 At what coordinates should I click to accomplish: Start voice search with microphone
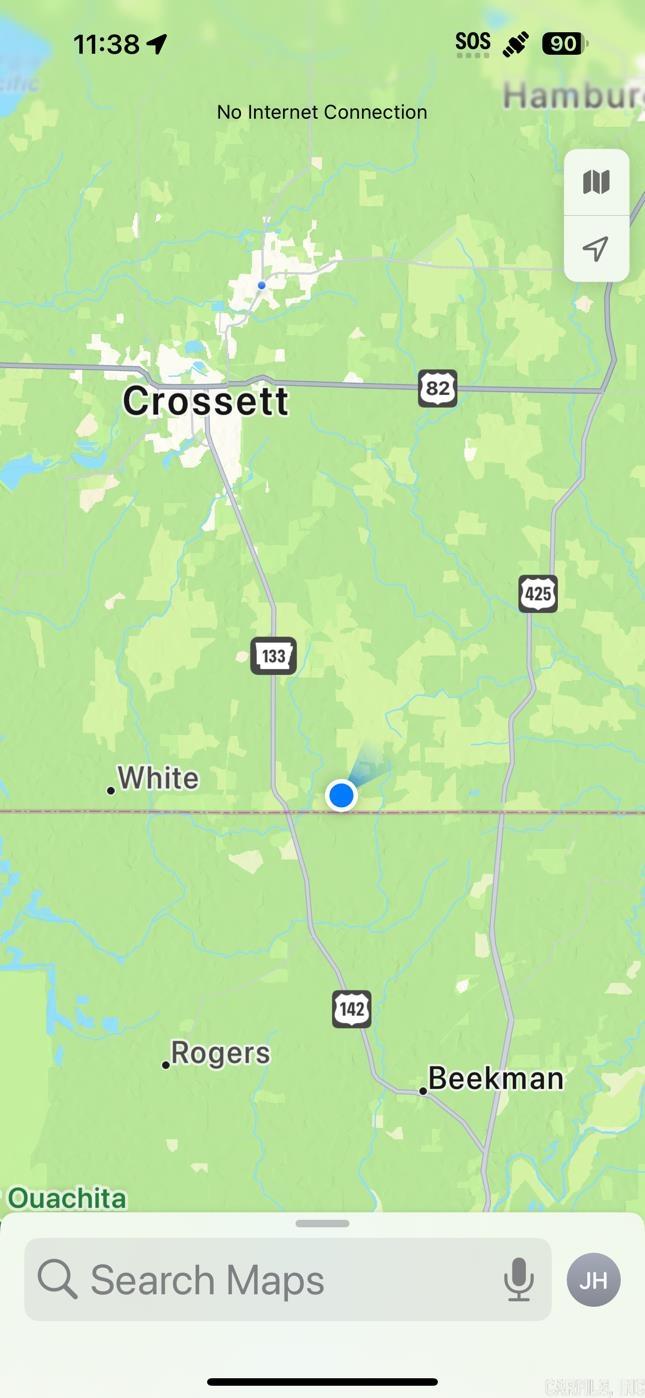coord(518,1280)
